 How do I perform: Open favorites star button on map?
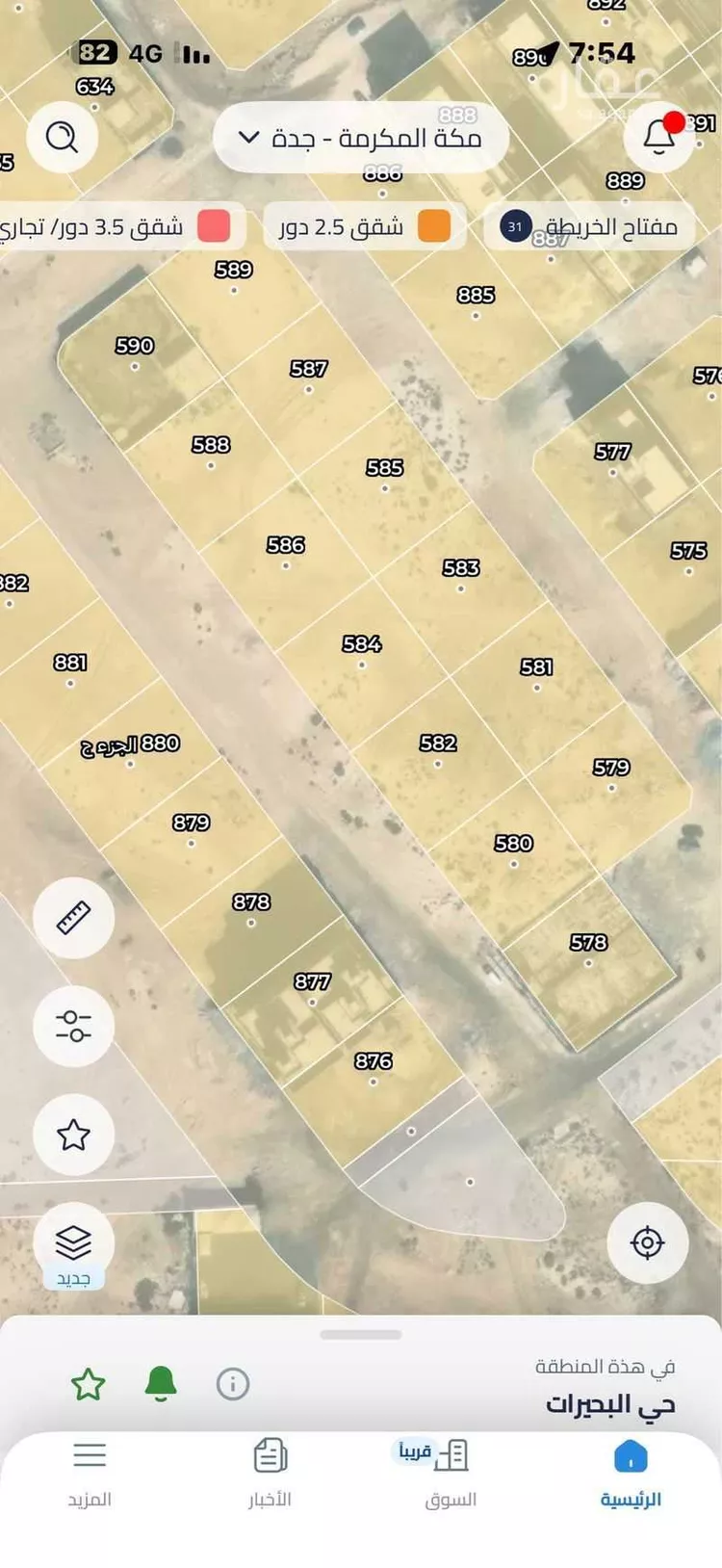click(74, 1135)
